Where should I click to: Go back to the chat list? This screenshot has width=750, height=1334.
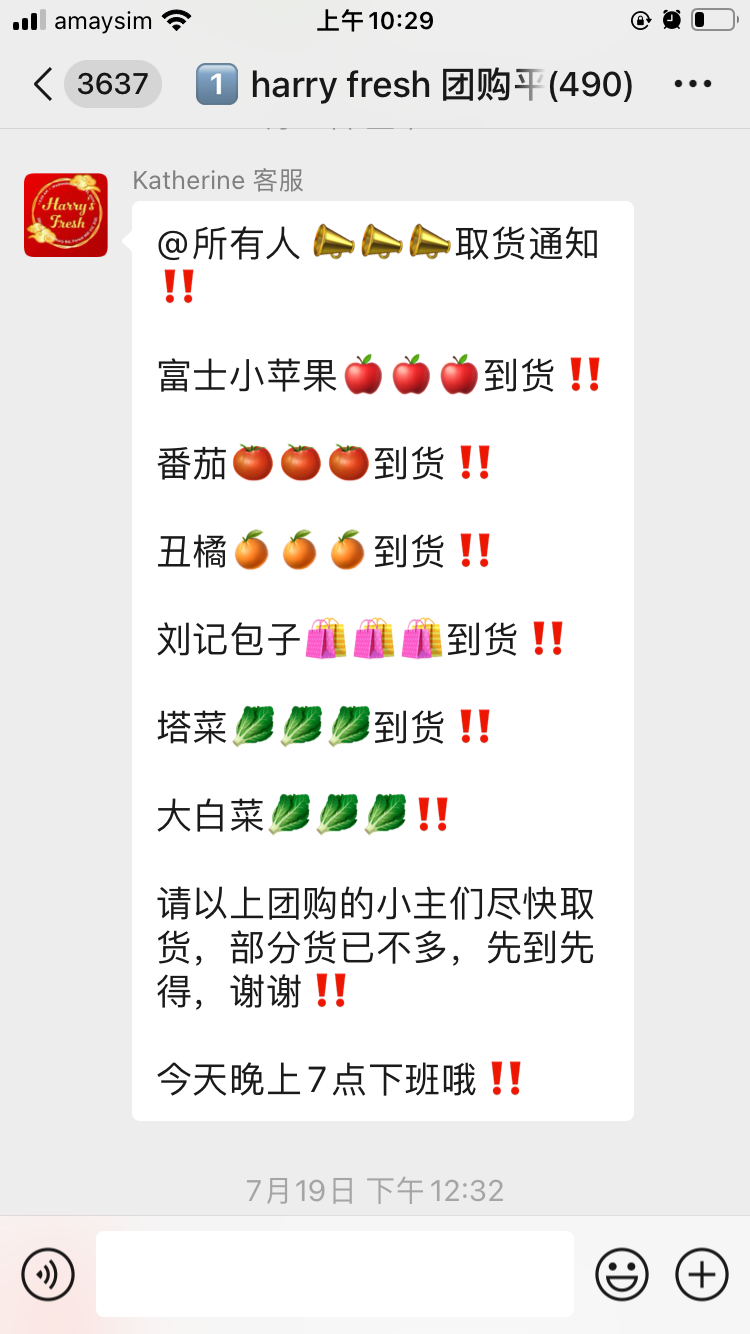[x=42, y=85]
